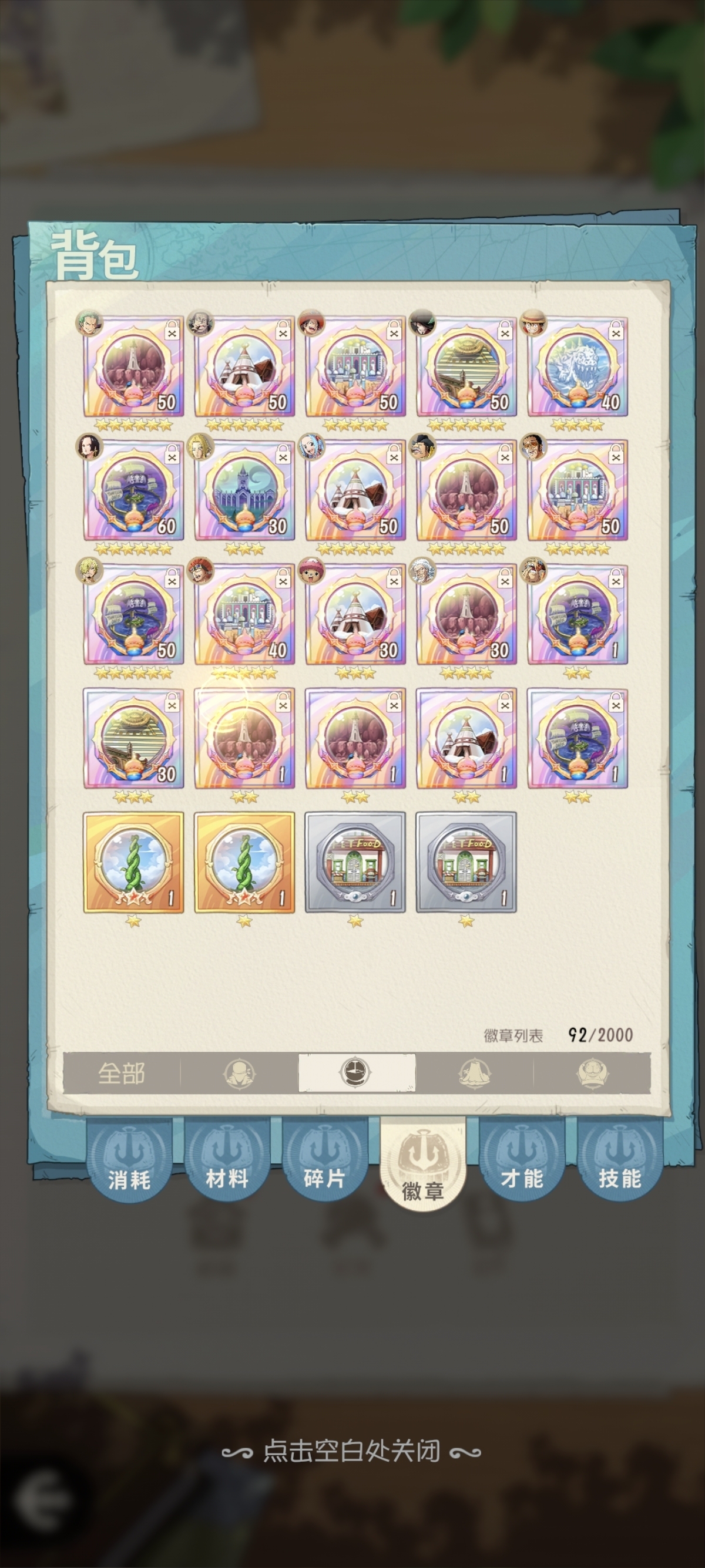
Task: Open the 碎片 bag tab
Action: pyautogui.click(x=324, y=1160)
